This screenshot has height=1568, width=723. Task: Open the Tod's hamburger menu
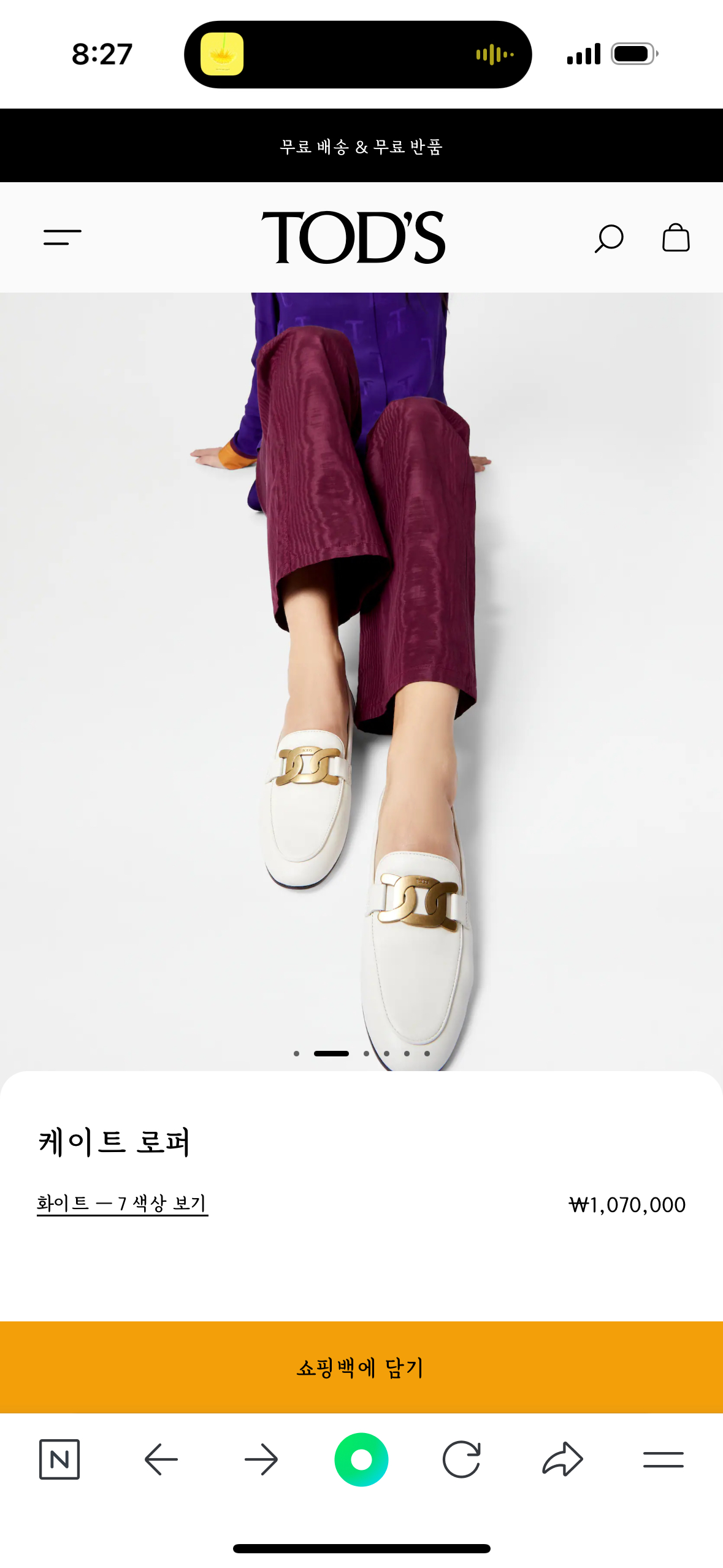coord(62,237)
